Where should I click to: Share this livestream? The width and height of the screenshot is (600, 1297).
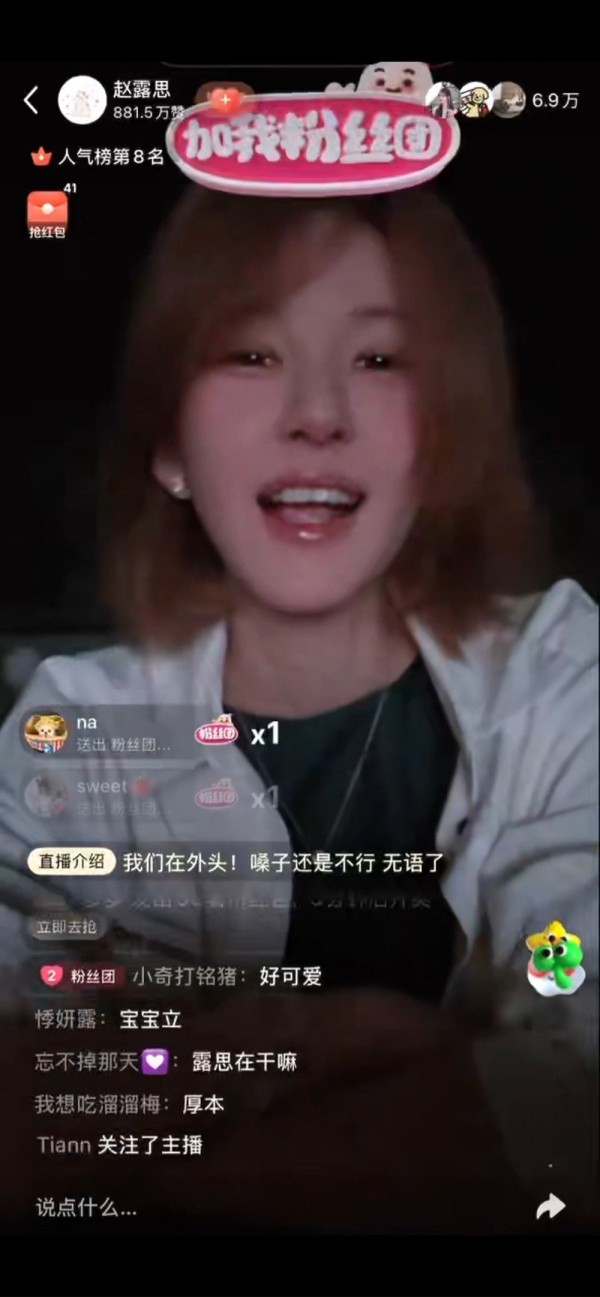tap(550, 1207)
